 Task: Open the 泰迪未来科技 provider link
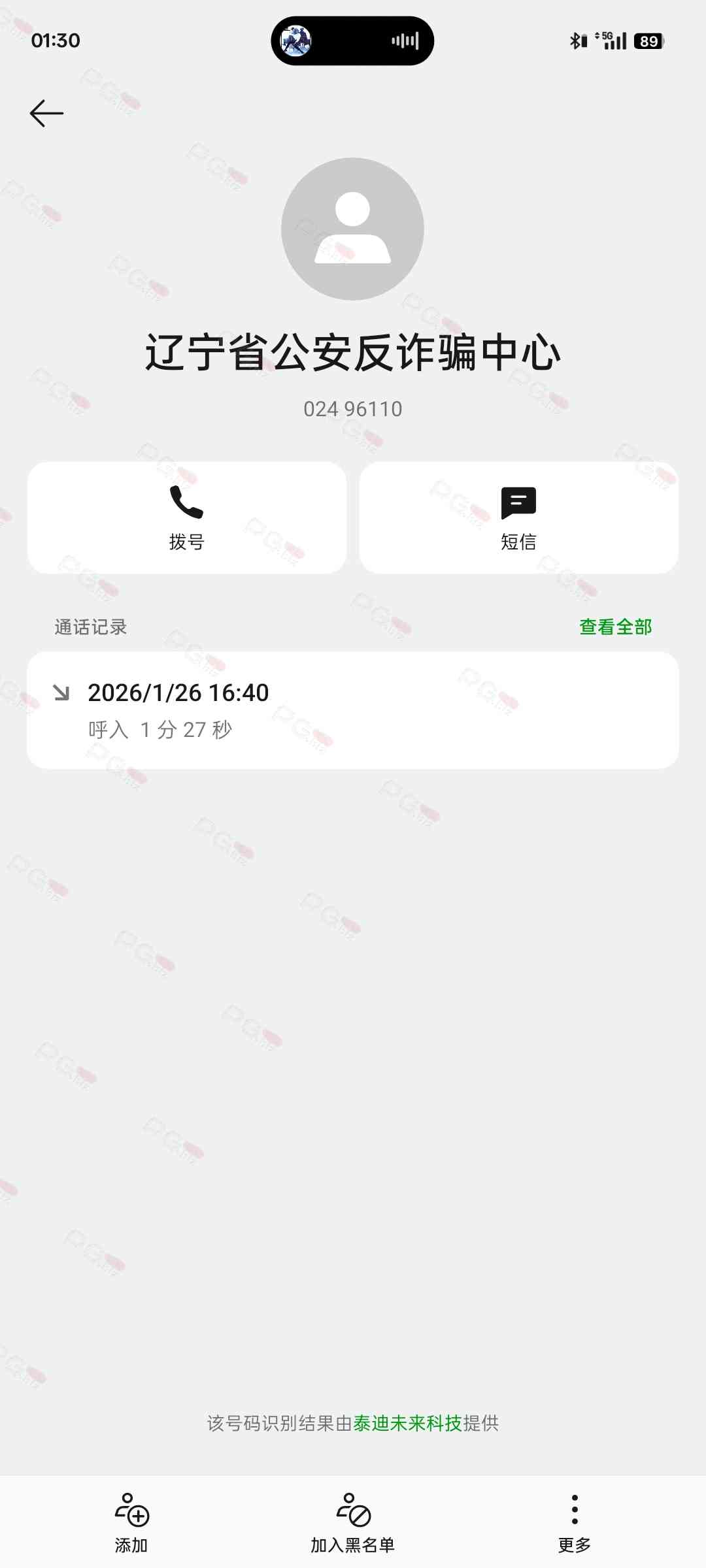tap(407, 1423)
